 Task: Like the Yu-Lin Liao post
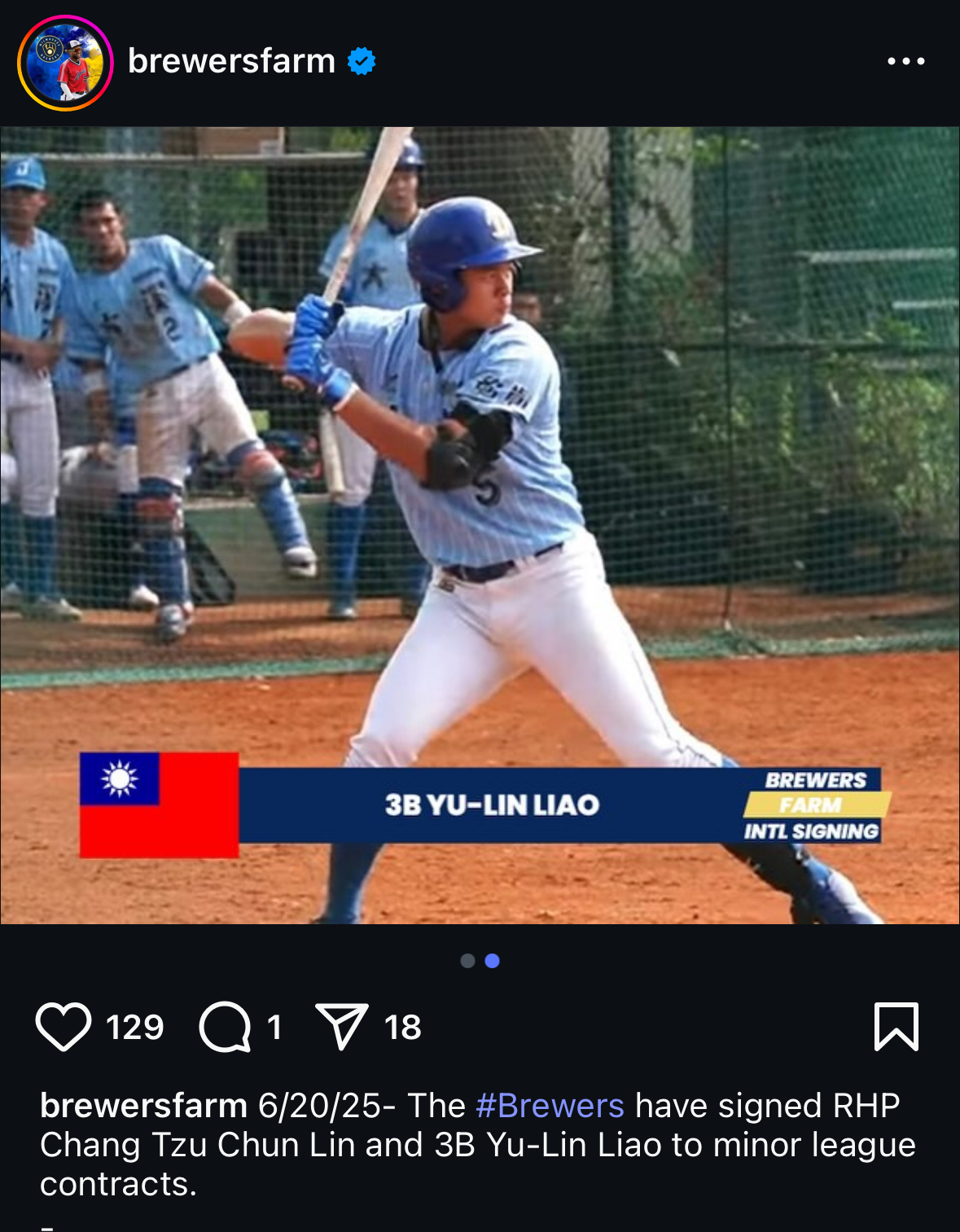point(64,1027)
